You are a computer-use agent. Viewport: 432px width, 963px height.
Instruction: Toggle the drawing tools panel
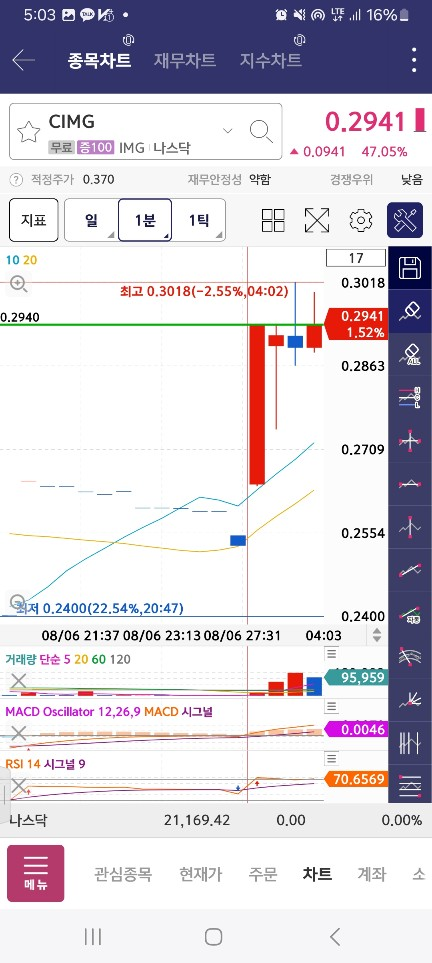(x=405, y=220)
